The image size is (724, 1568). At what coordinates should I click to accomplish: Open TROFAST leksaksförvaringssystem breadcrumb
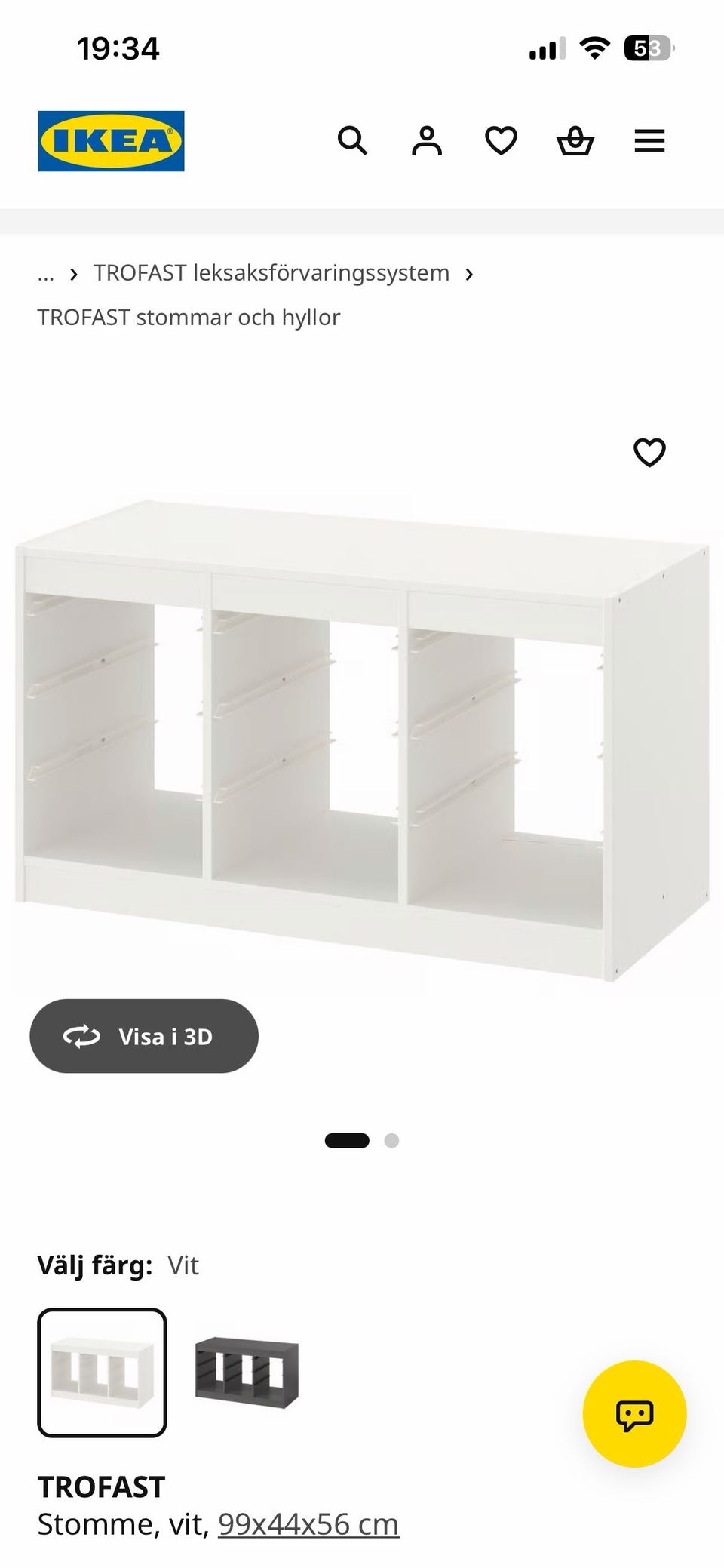click(x=271, y=272)
